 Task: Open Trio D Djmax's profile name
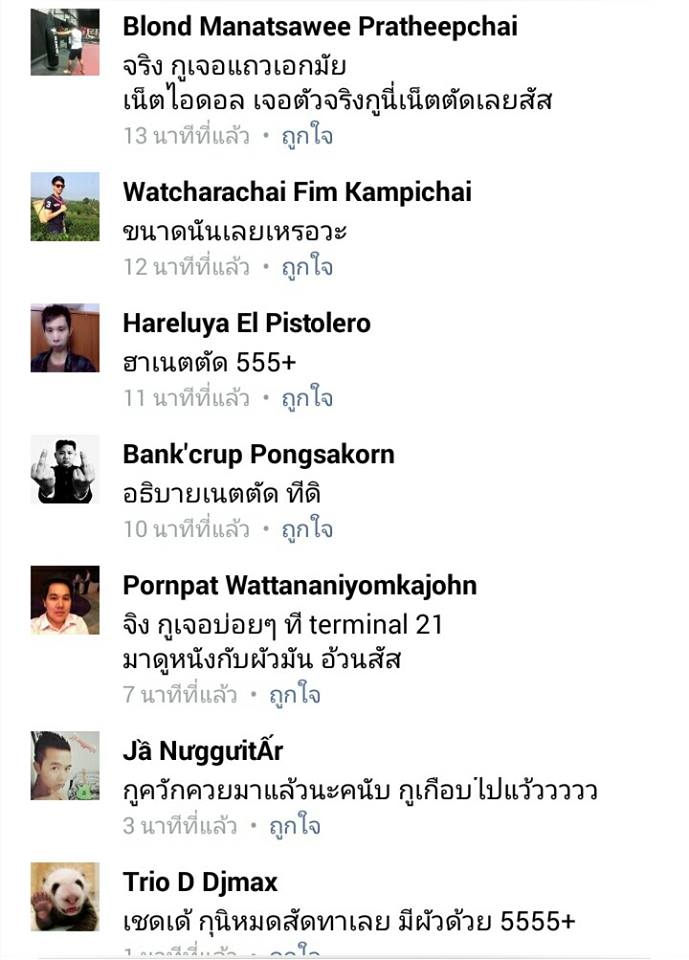[200, 882]
